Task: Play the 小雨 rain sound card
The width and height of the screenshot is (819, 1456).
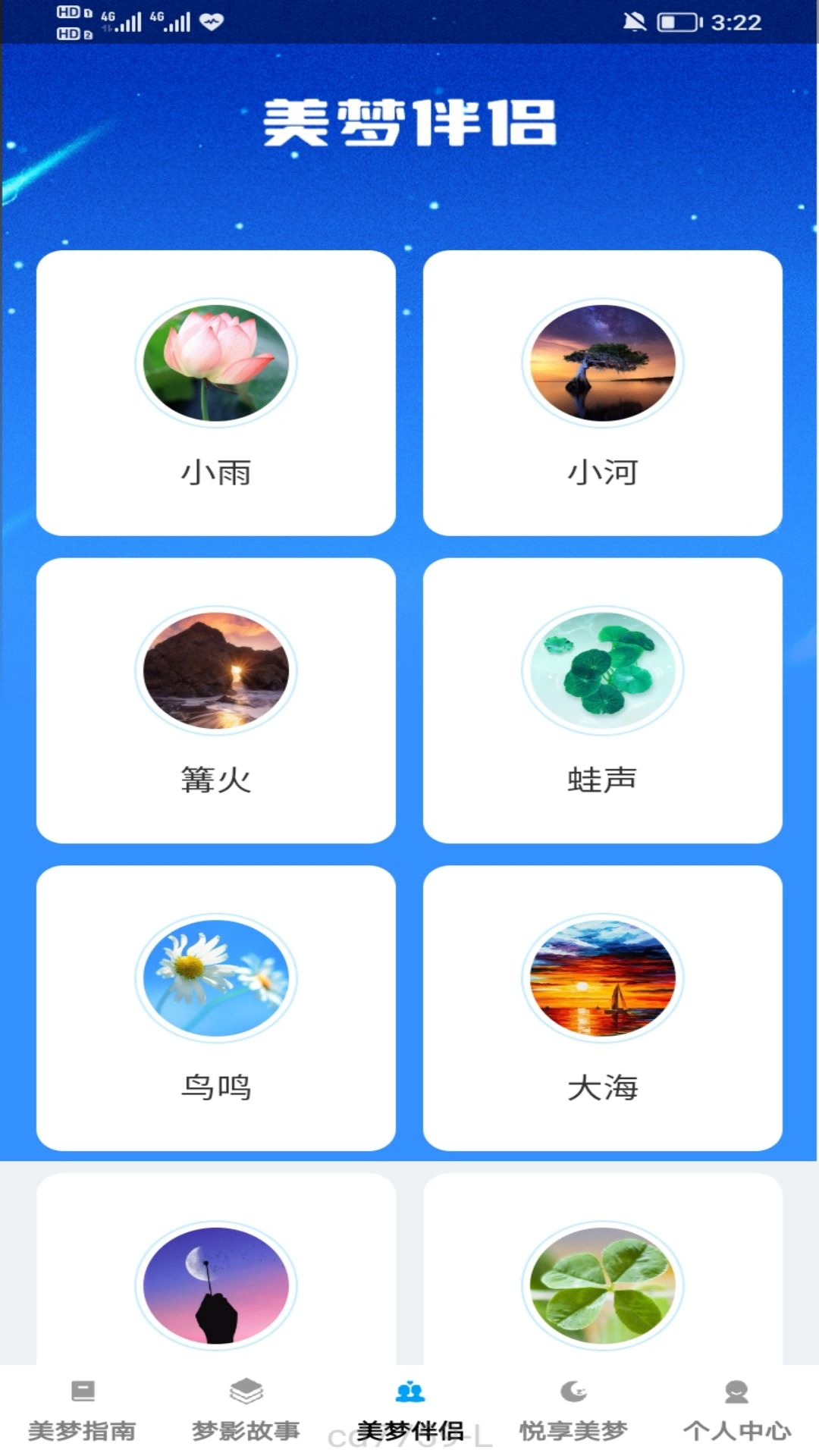Action: [x=218, y=394]
